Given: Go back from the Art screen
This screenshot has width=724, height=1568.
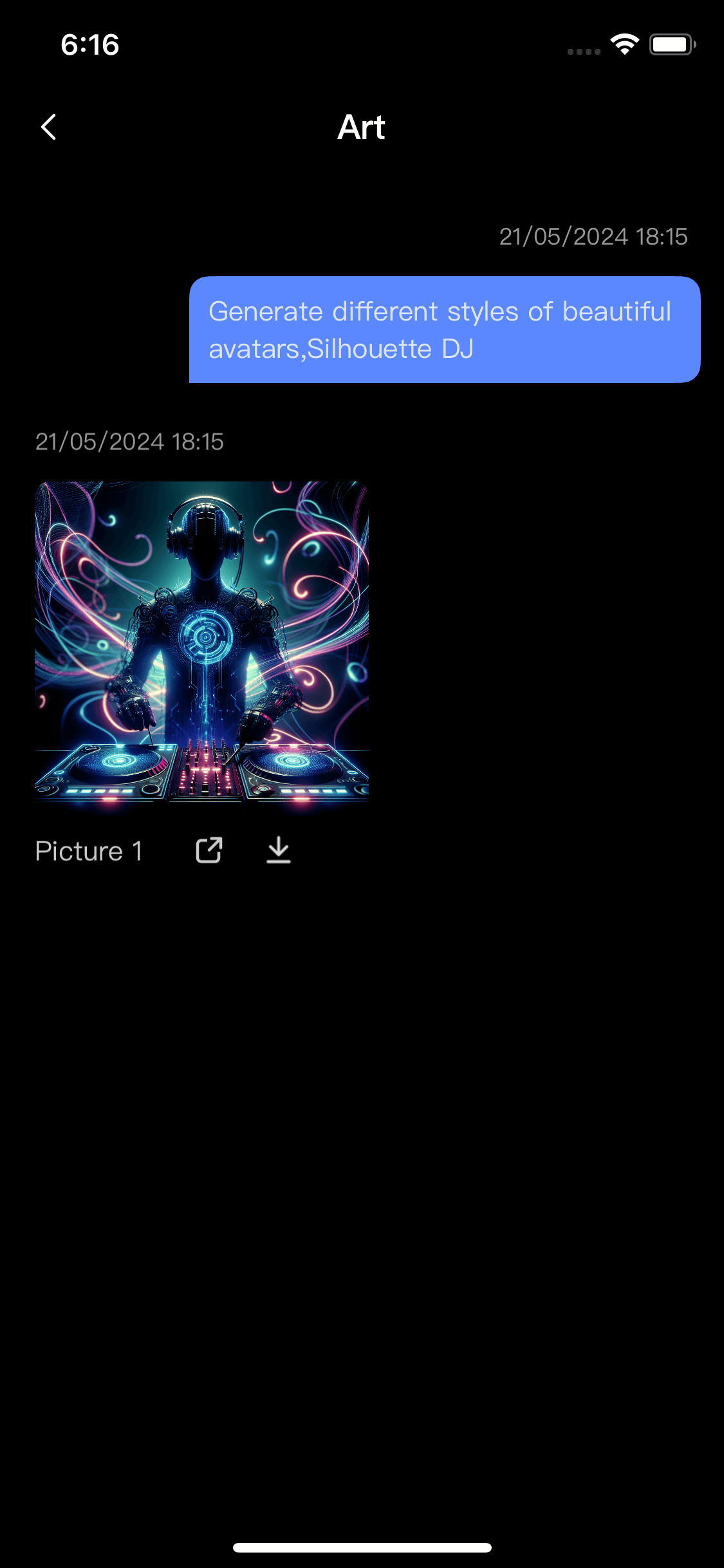Looking at the screenshot, I should (49, 127).
